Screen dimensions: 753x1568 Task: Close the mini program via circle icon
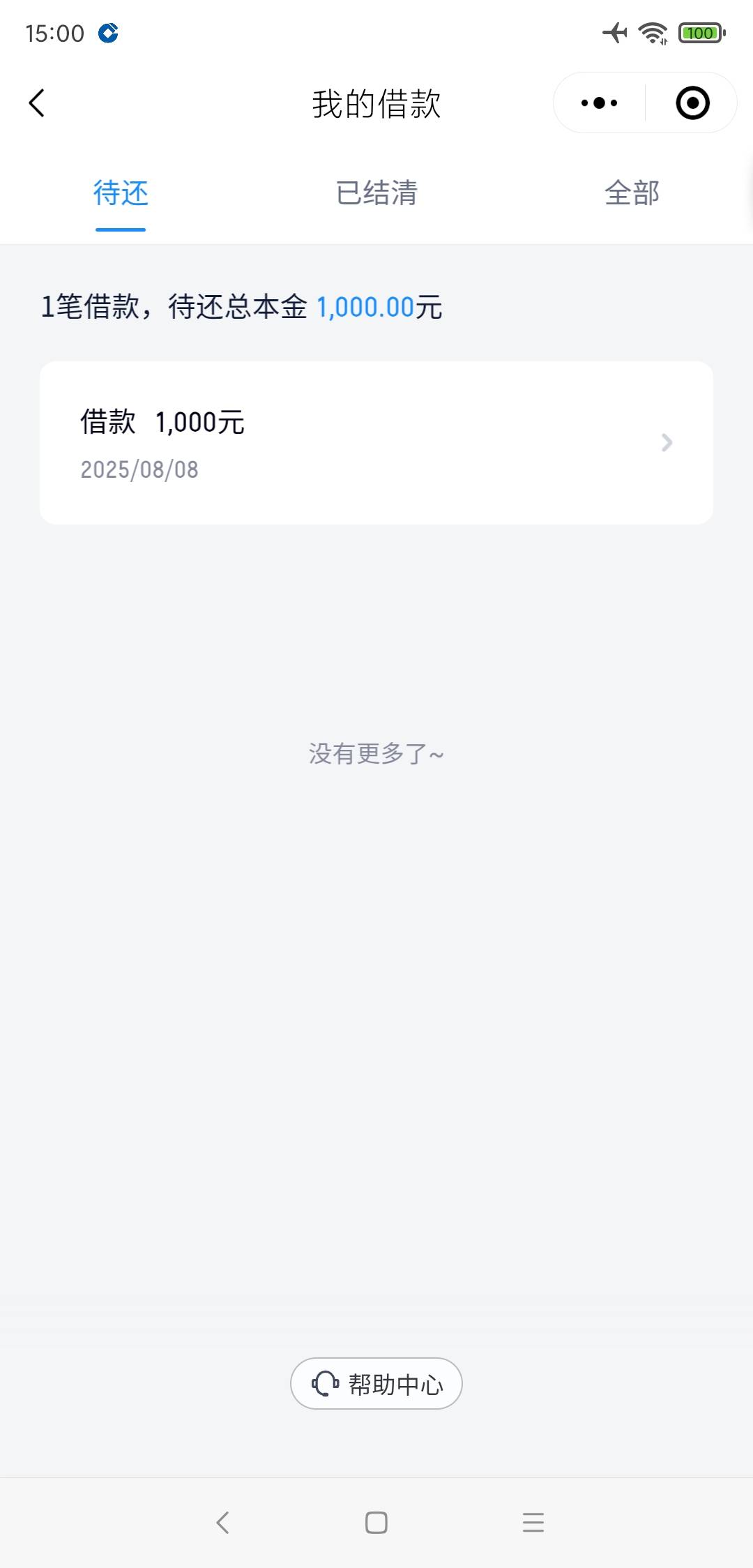click(692, 103)
